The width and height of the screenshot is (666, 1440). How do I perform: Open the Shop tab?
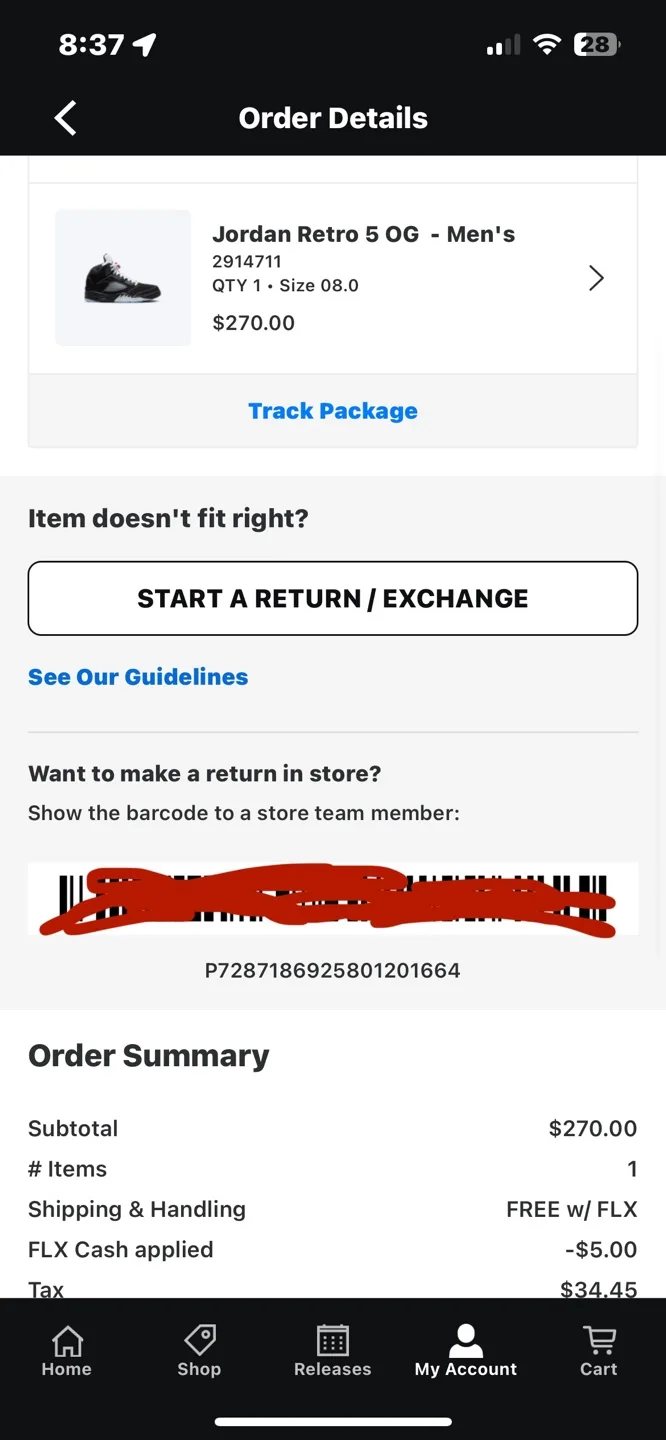click(x=199, y=1351)
